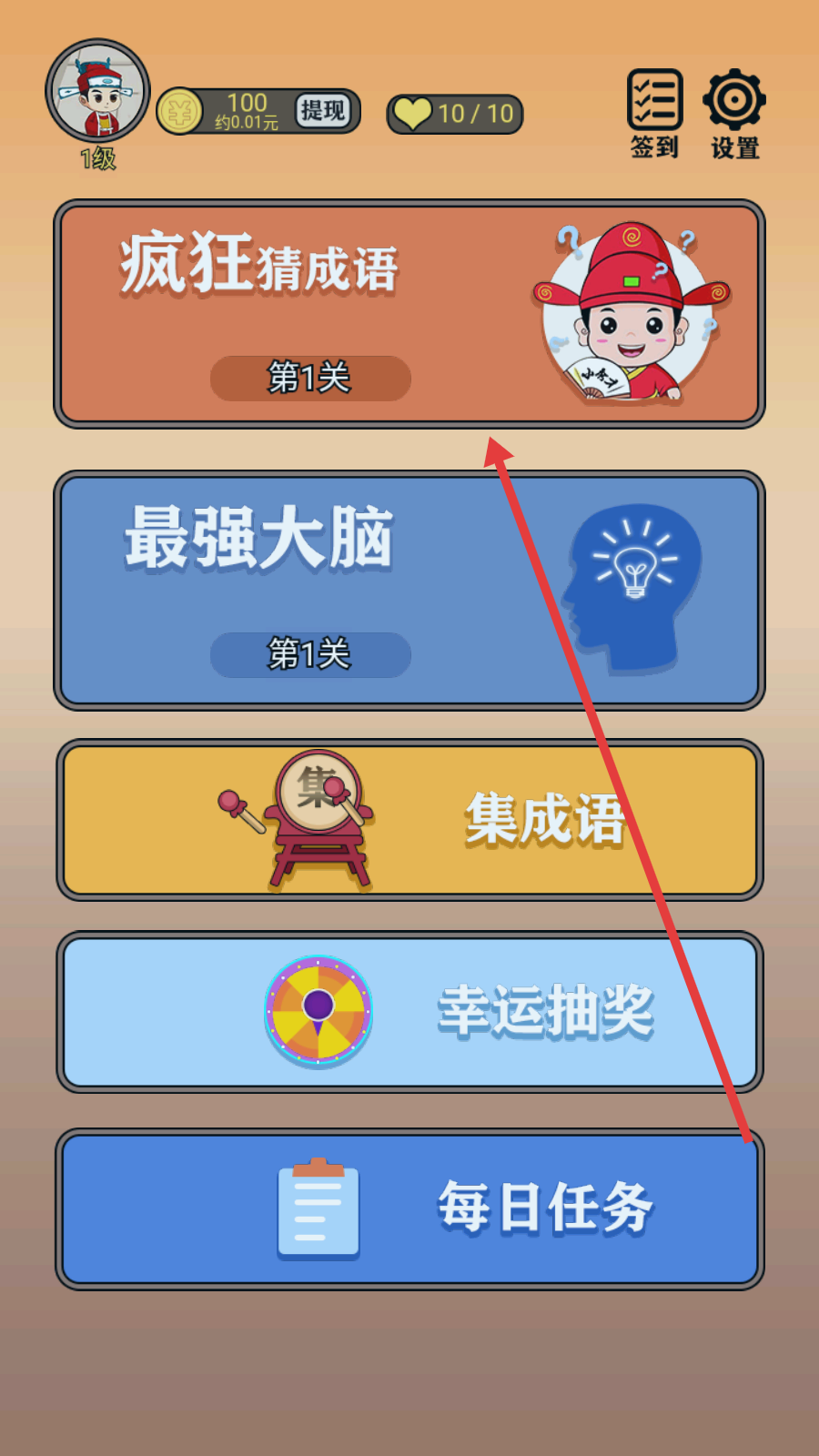The height and width of the screenshot is (1456, 819).
Task: Open the 每日任务 daily tasks
Action: coord(409,1209)
